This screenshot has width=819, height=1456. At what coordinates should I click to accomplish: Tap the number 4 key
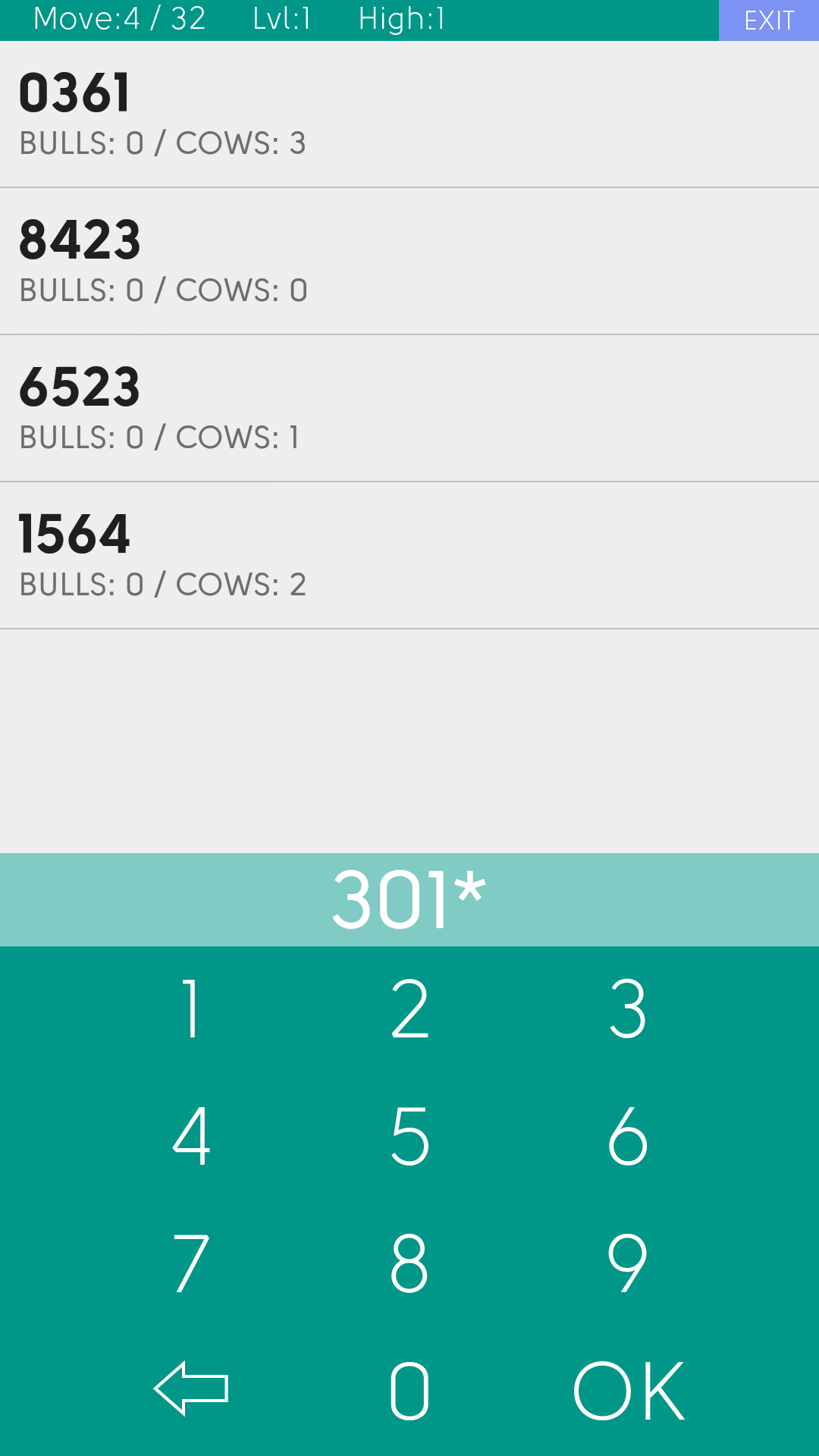coord(191,1136)
